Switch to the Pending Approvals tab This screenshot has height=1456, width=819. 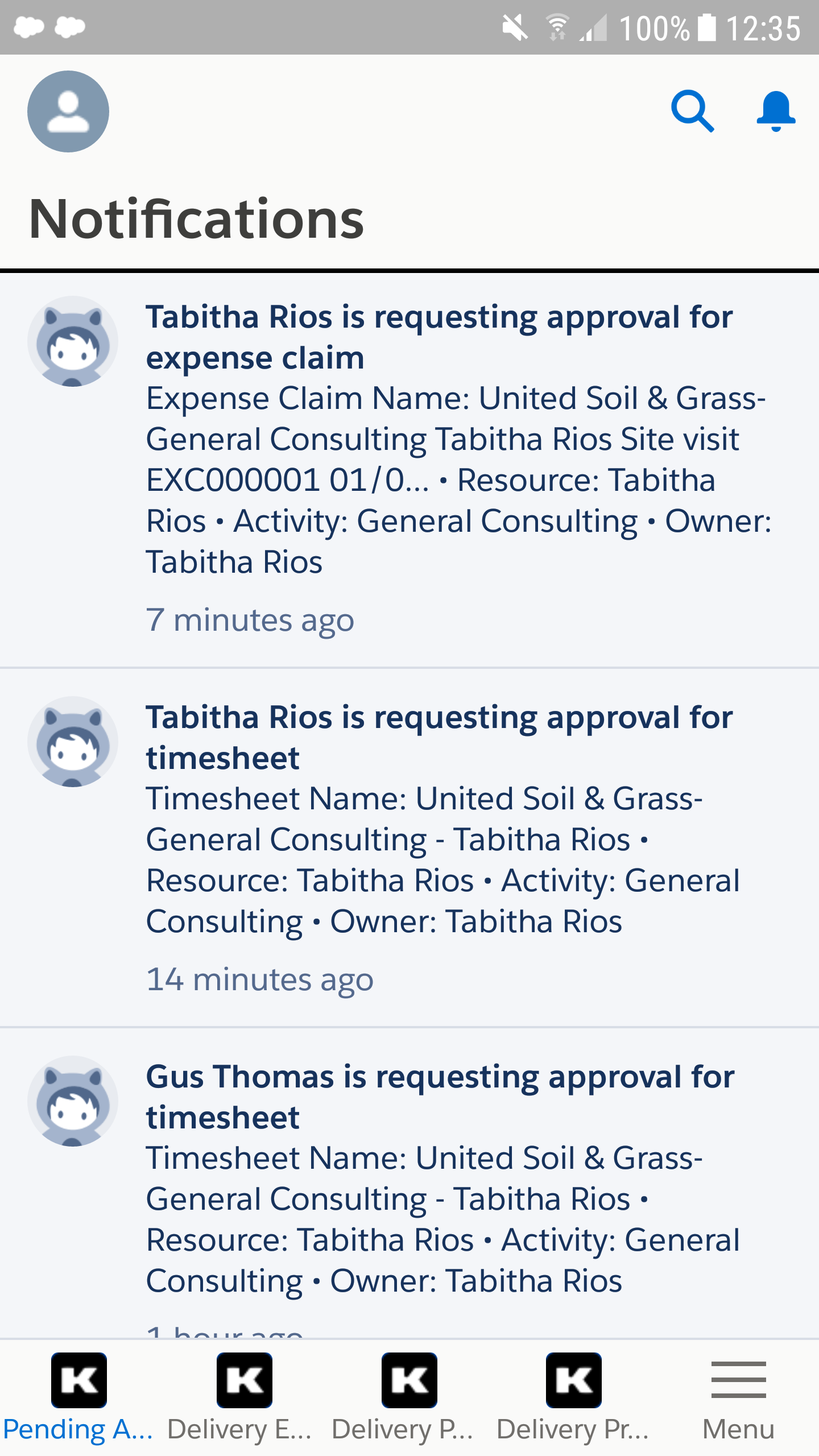78,1405
